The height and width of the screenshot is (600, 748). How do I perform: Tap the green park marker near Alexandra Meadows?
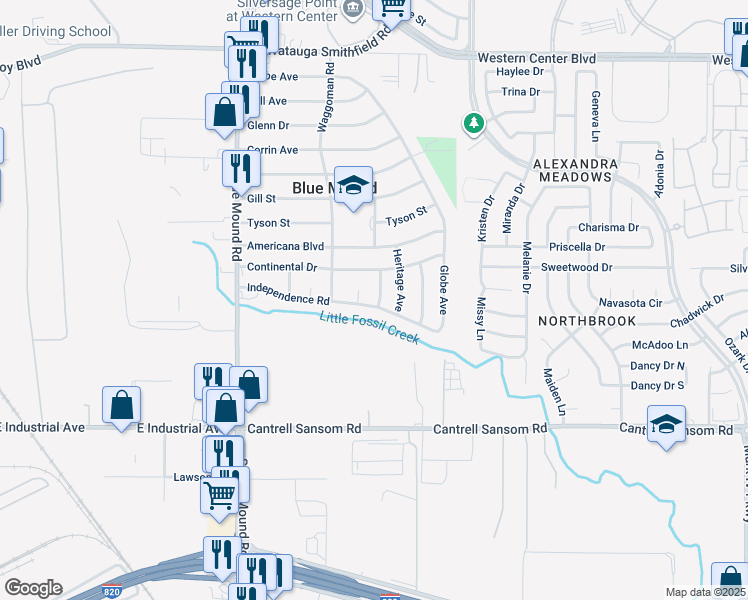pyautogui.click(x=474, y=124)
